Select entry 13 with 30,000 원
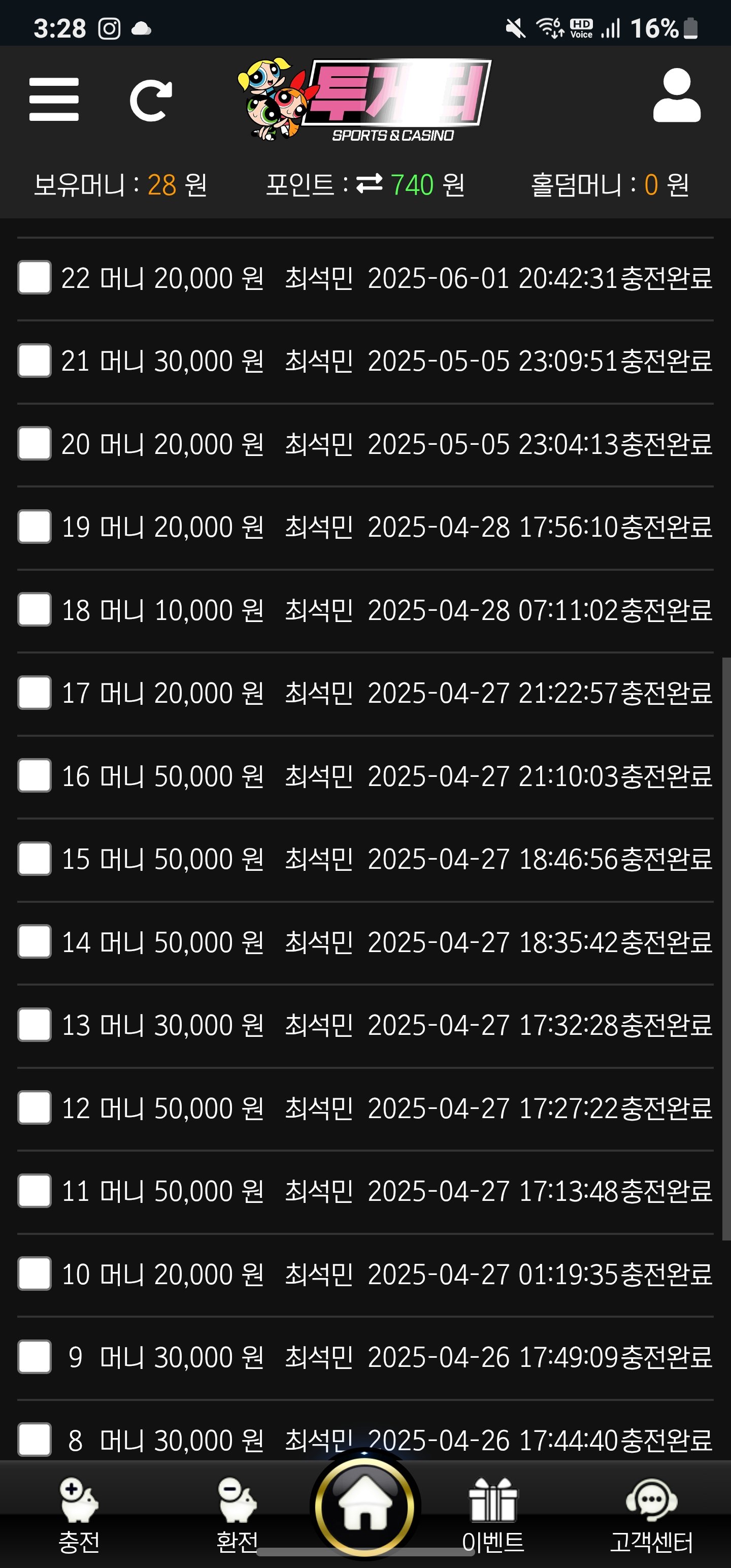731x1568 pixels. pyautogui.click(x=34, y=1025)
